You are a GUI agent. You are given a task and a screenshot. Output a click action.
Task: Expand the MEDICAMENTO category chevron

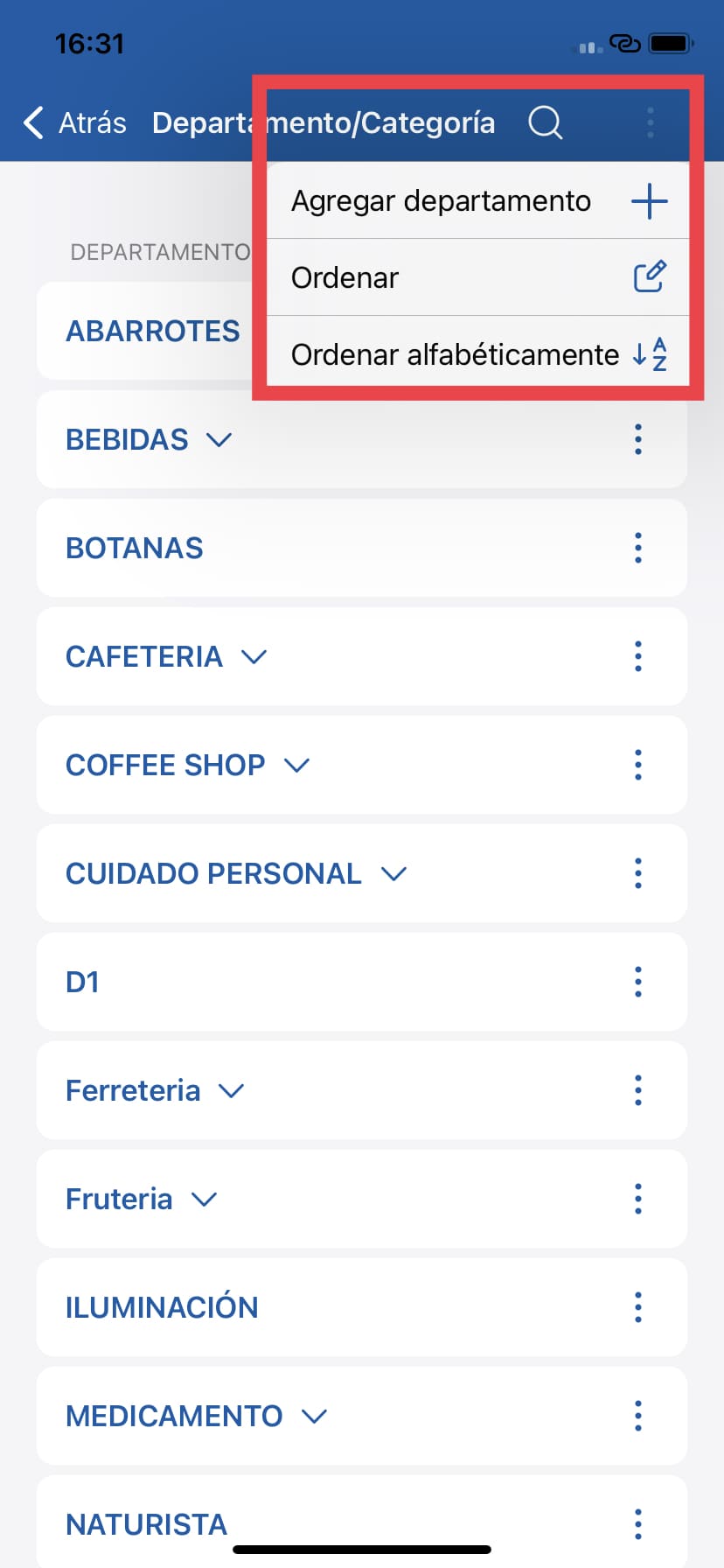316,1415
